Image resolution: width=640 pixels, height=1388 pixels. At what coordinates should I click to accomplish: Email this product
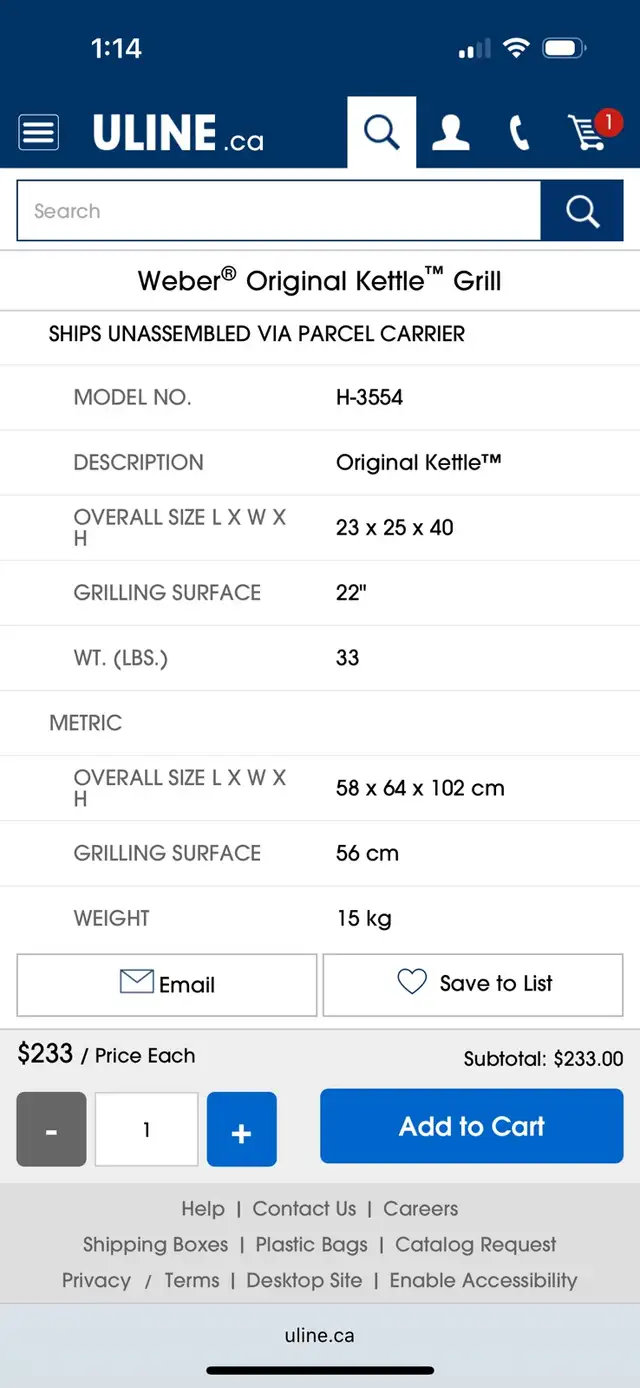(x=167, y=984)
